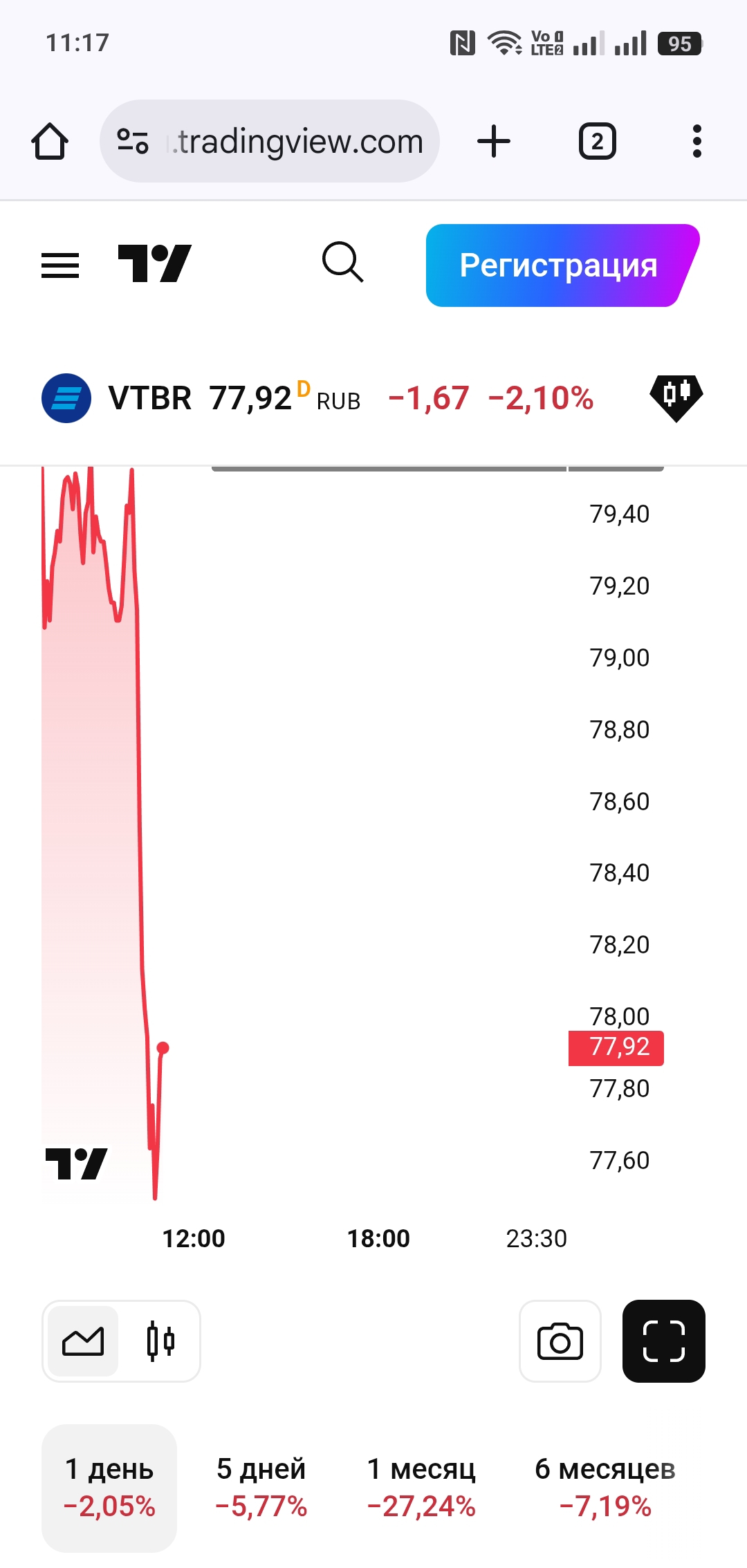Open the TradingView hamburger menu
The width and height of the screenshot is (747, 1568).
(x=60, y=265)
